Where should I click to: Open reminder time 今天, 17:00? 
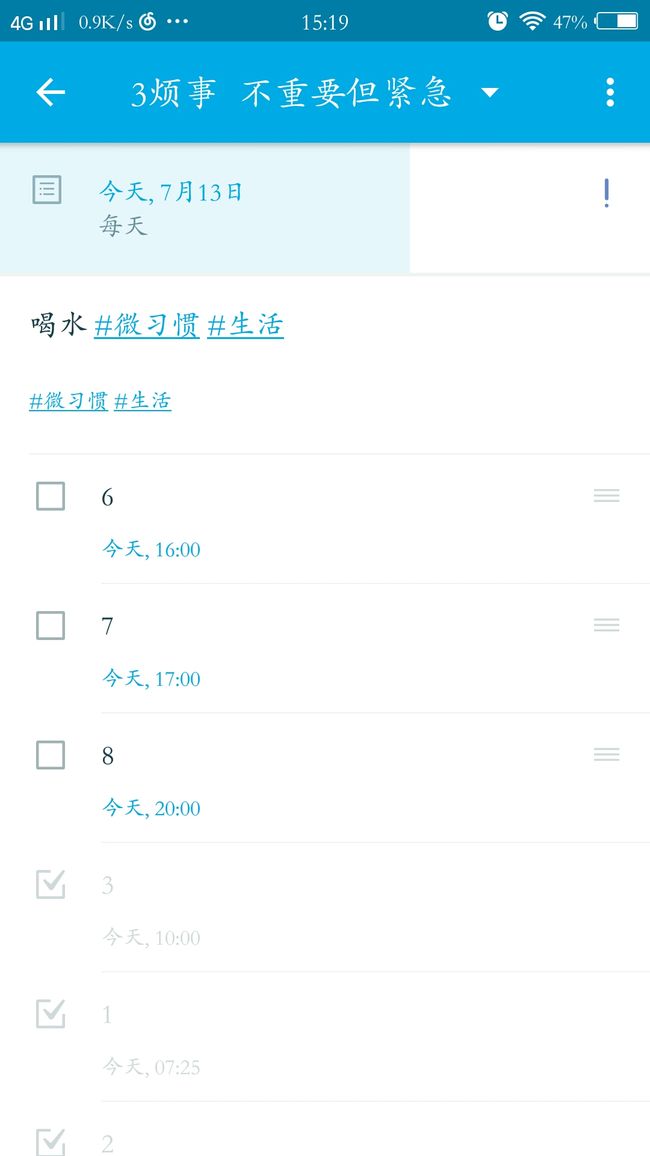click(151, 678)
